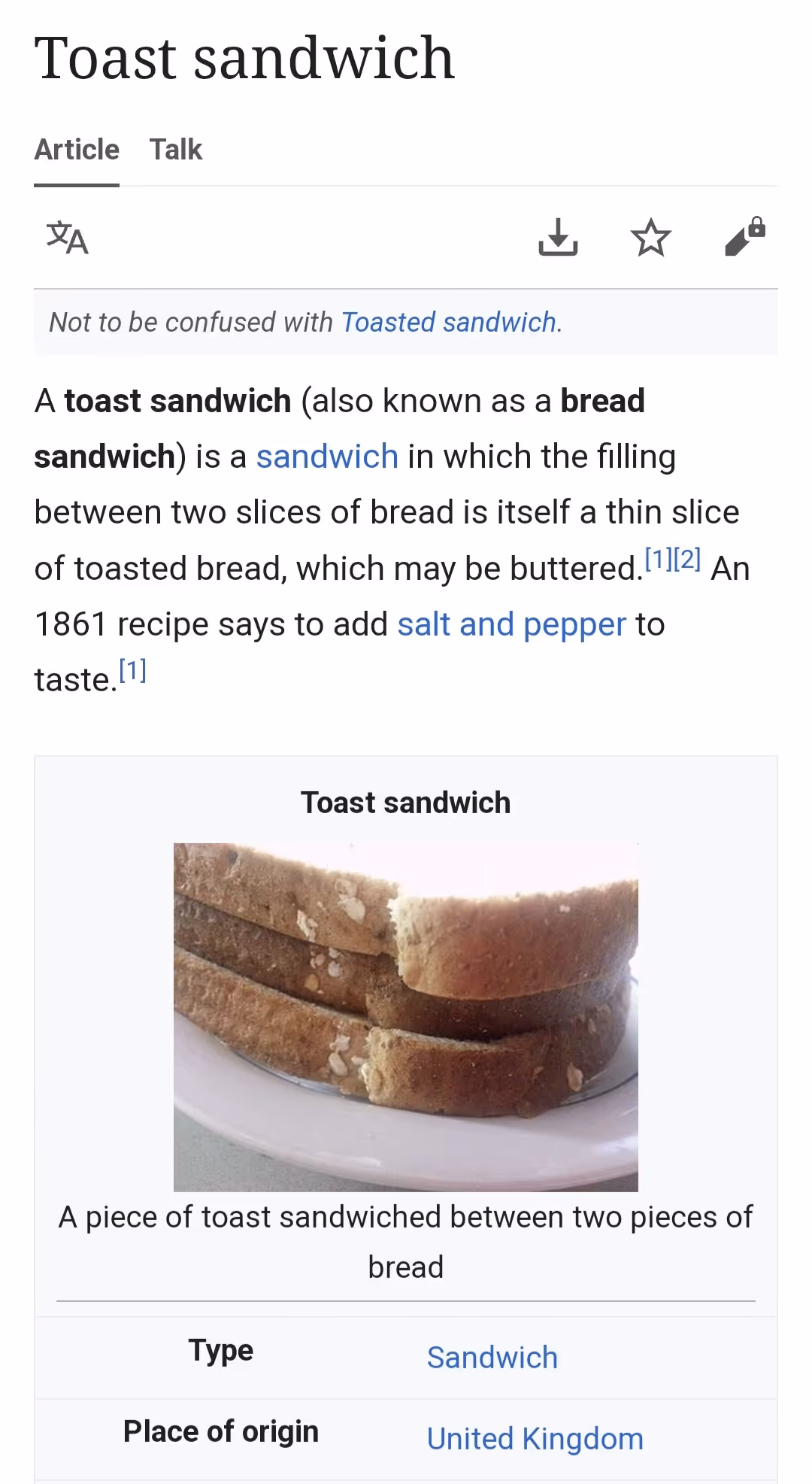The width and height of the screenshot is (812, 1484).
Task: Switch to the Talk tab
Action: tap(176, 150)
